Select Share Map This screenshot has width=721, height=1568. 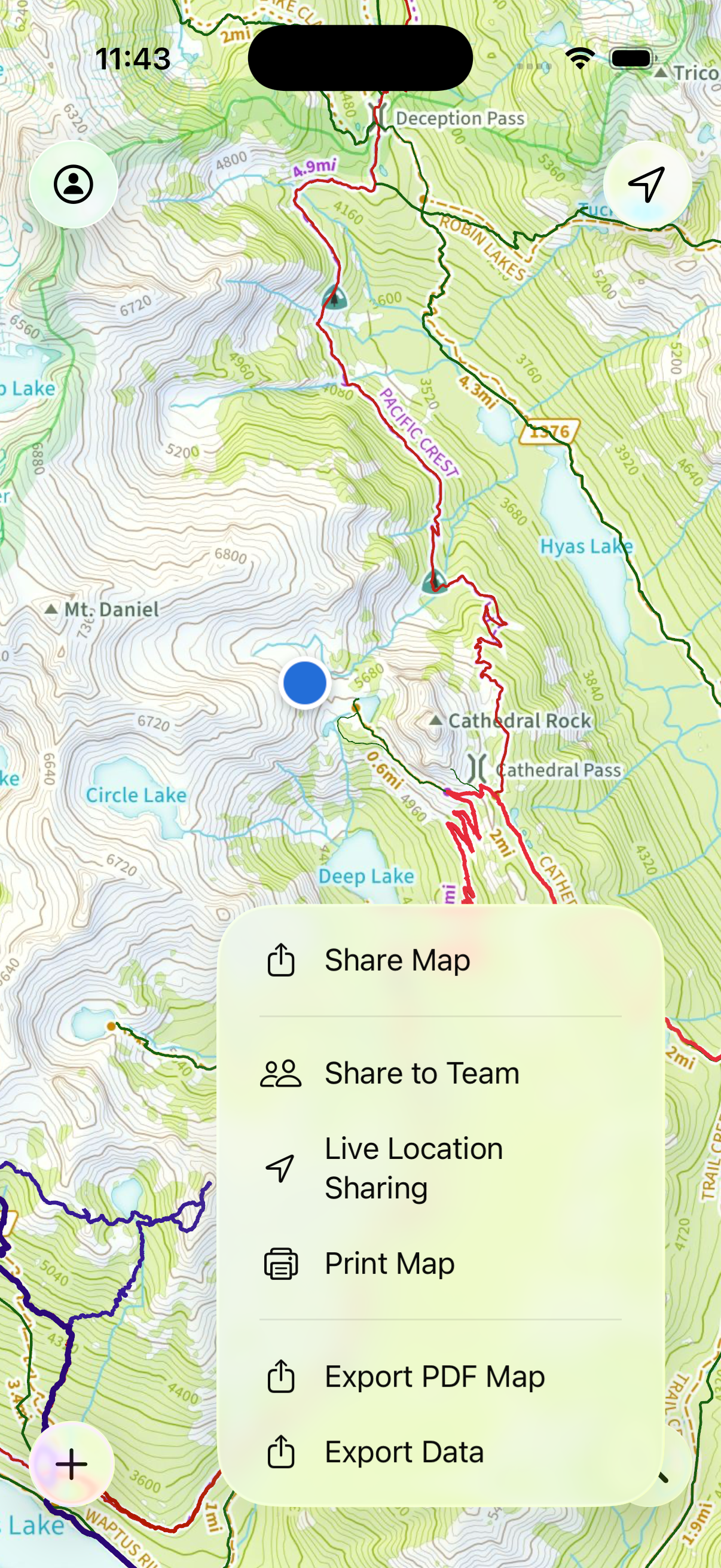pyautogui.click(x=441, y=960)
